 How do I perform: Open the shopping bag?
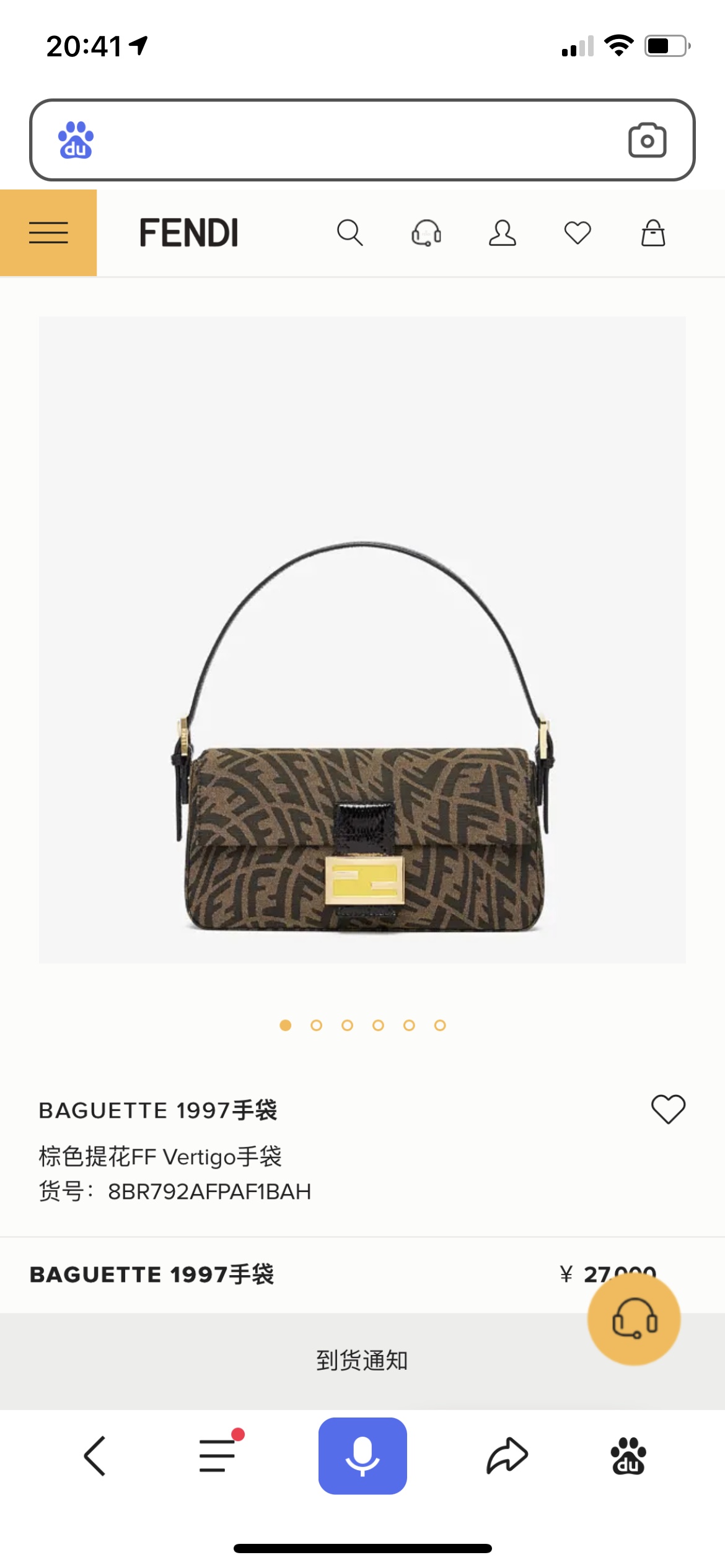[653, 233]
